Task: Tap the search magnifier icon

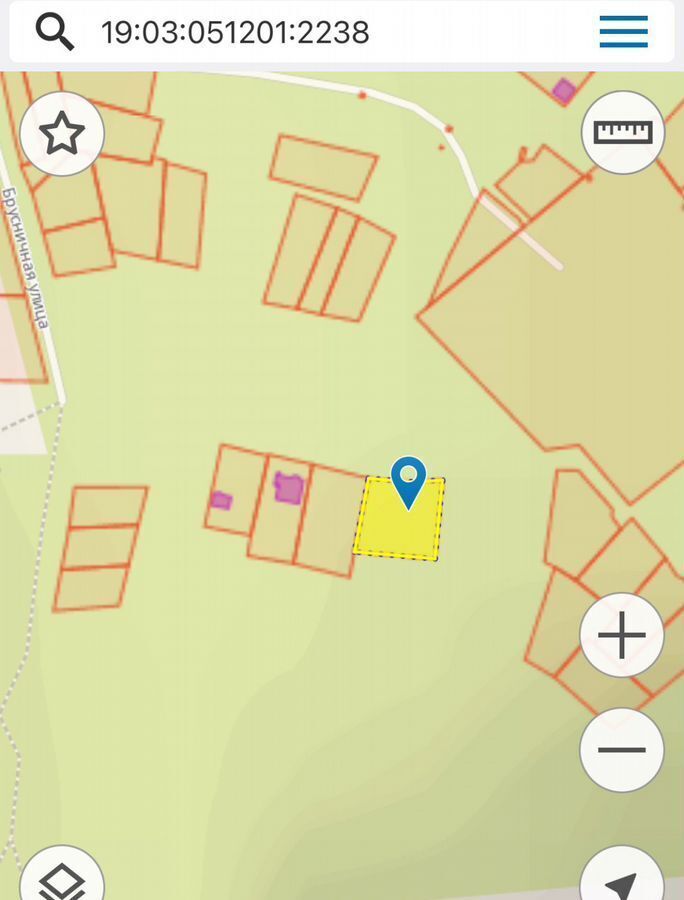Action: (x=55, y=32)
